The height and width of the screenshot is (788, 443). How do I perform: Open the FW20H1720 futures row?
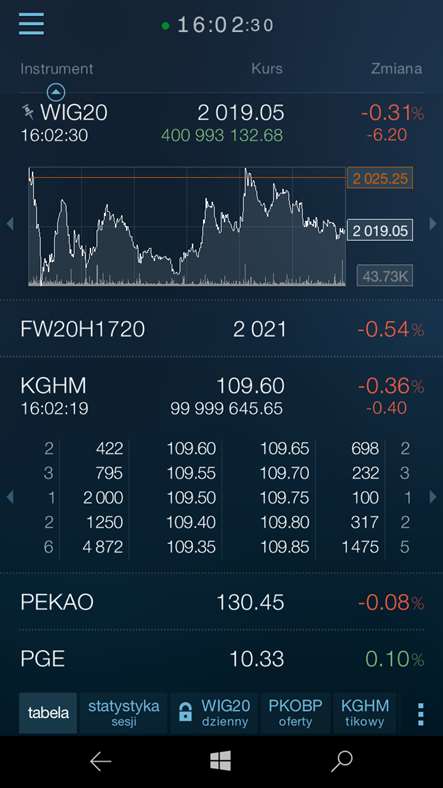(222, 330)
